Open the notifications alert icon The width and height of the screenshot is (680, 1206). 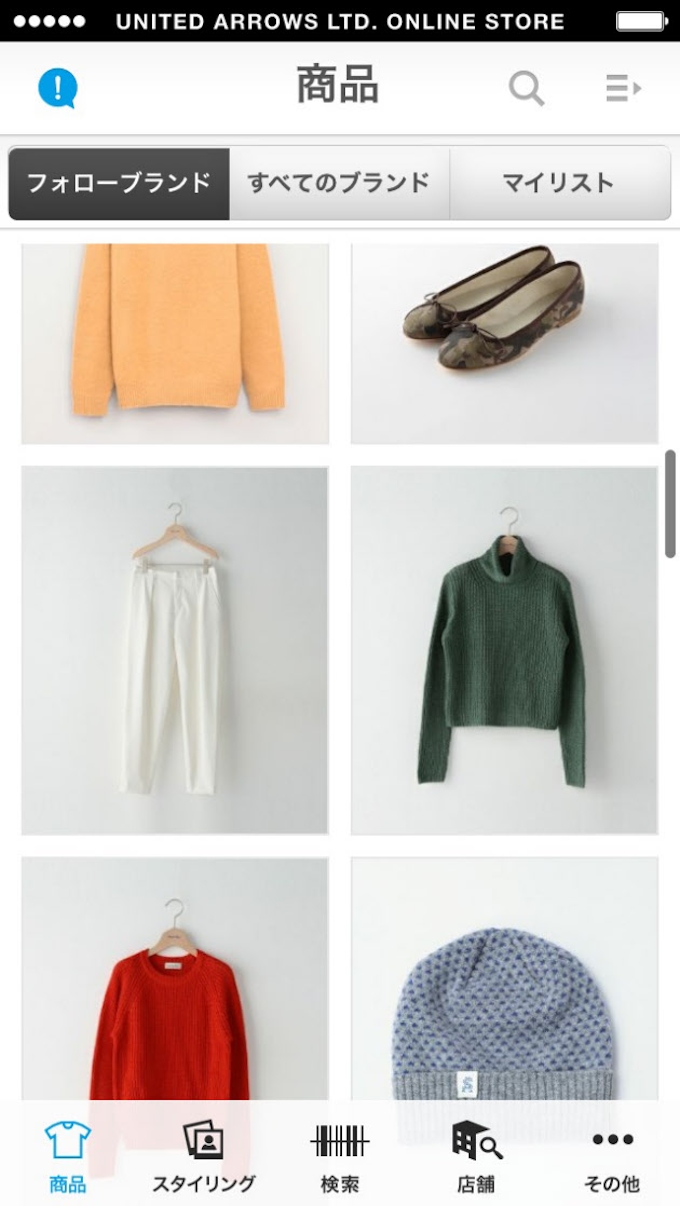(x=58, y=88)
